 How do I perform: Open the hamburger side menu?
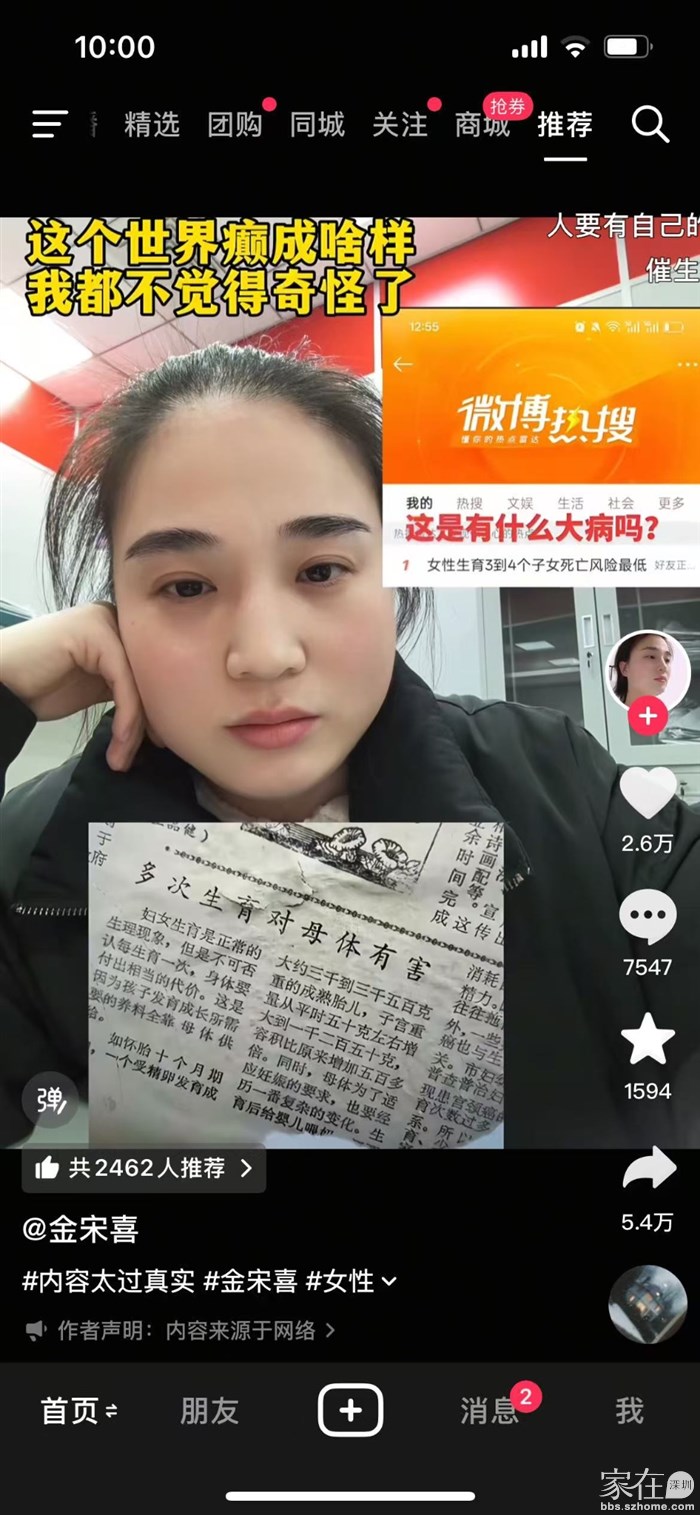(49, 124)
